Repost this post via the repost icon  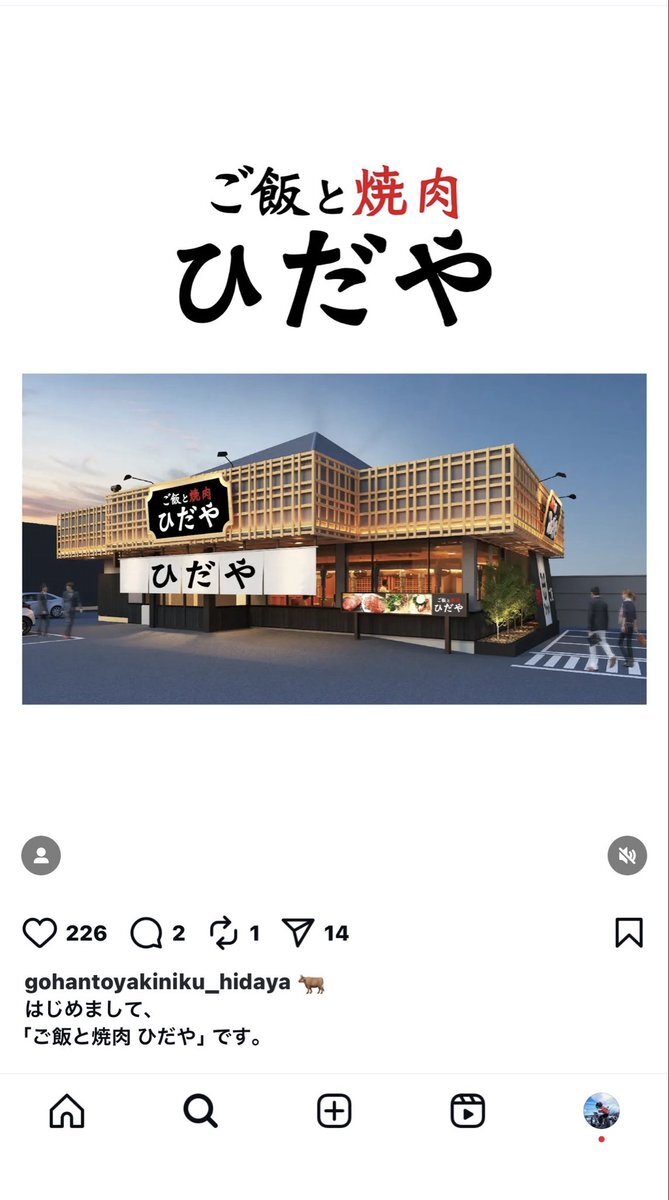(223, 933)
